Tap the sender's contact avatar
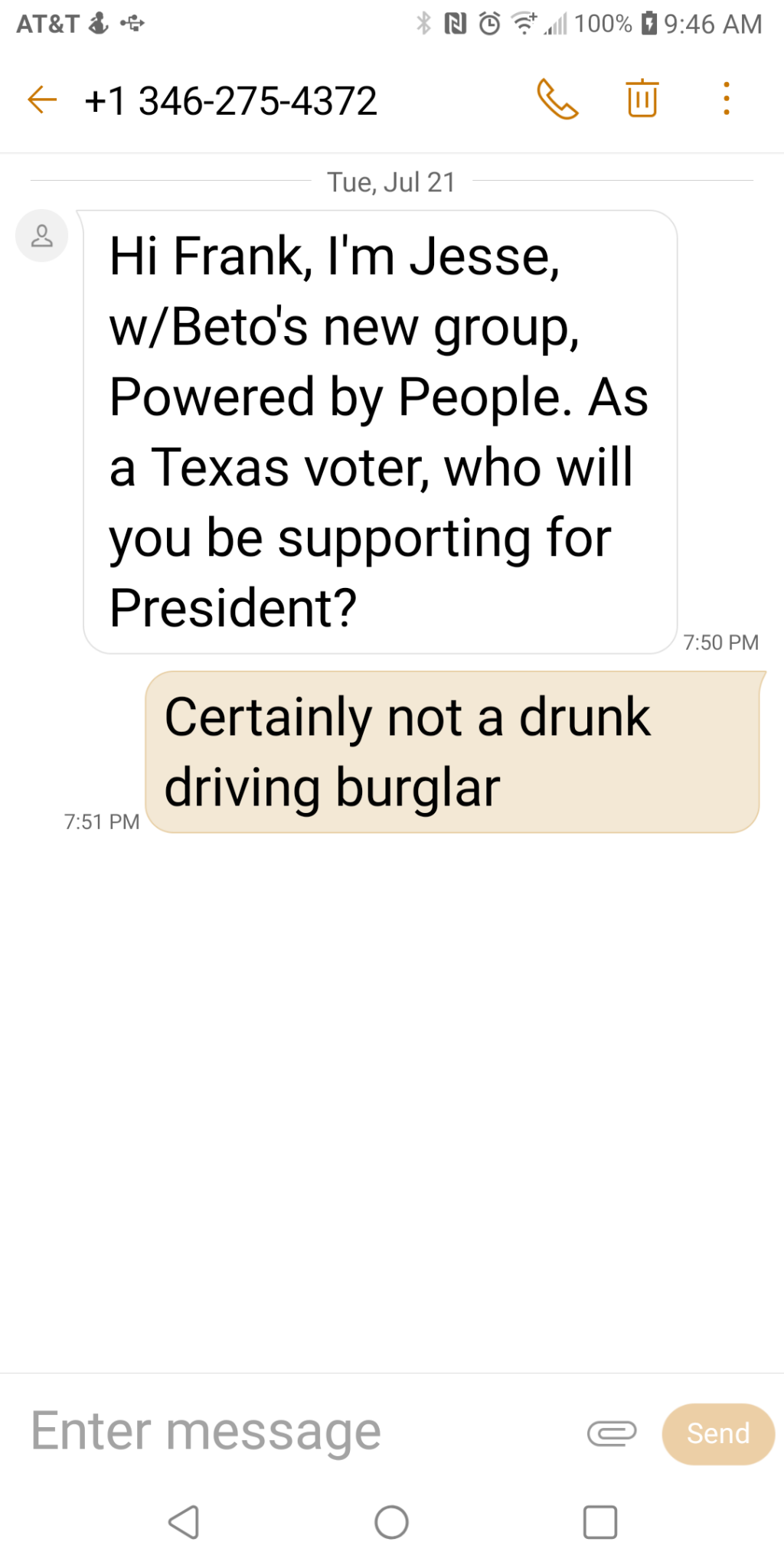 pyautogui.click(x=42, y=236)
